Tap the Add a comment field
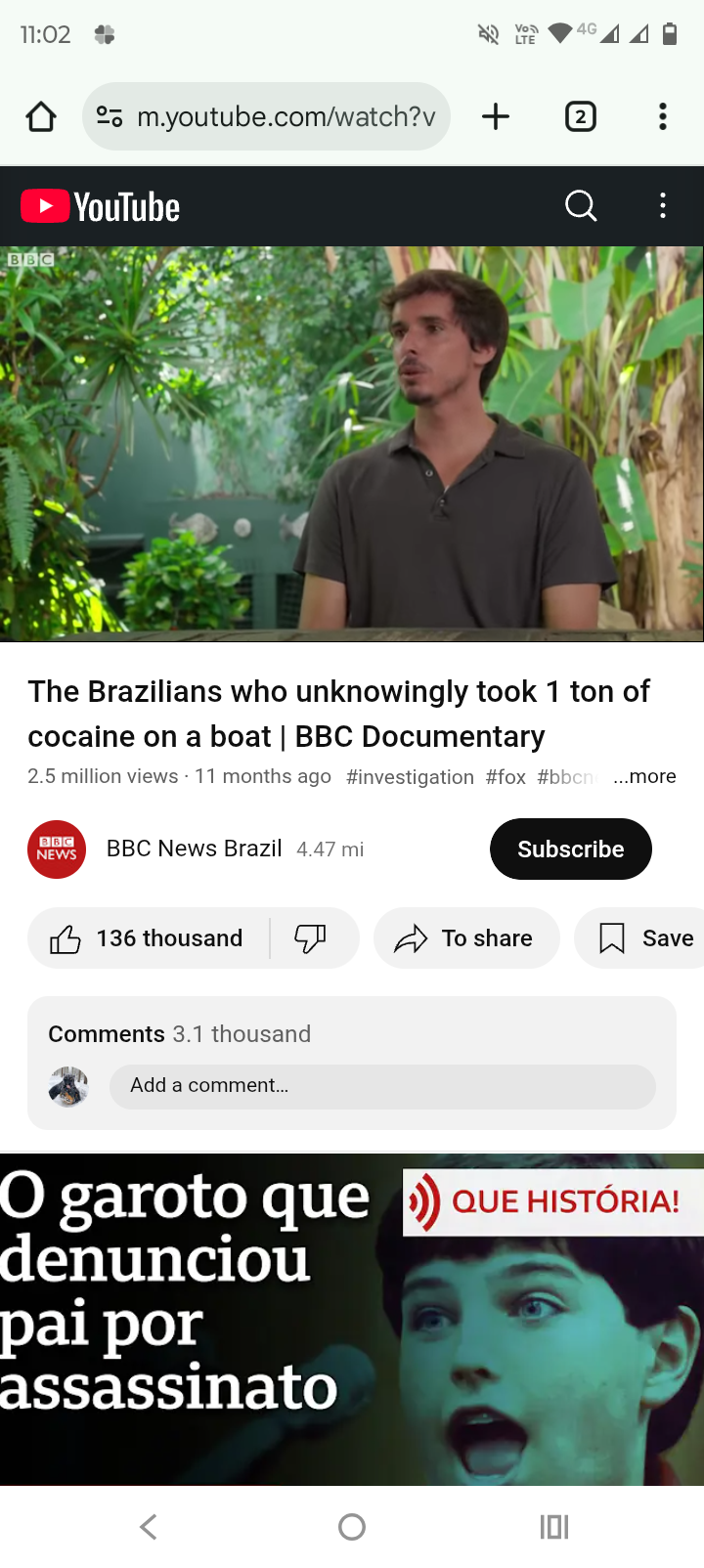This screenshot has height=1568, width=704. pyautogui.click(x=381, y=1086)
